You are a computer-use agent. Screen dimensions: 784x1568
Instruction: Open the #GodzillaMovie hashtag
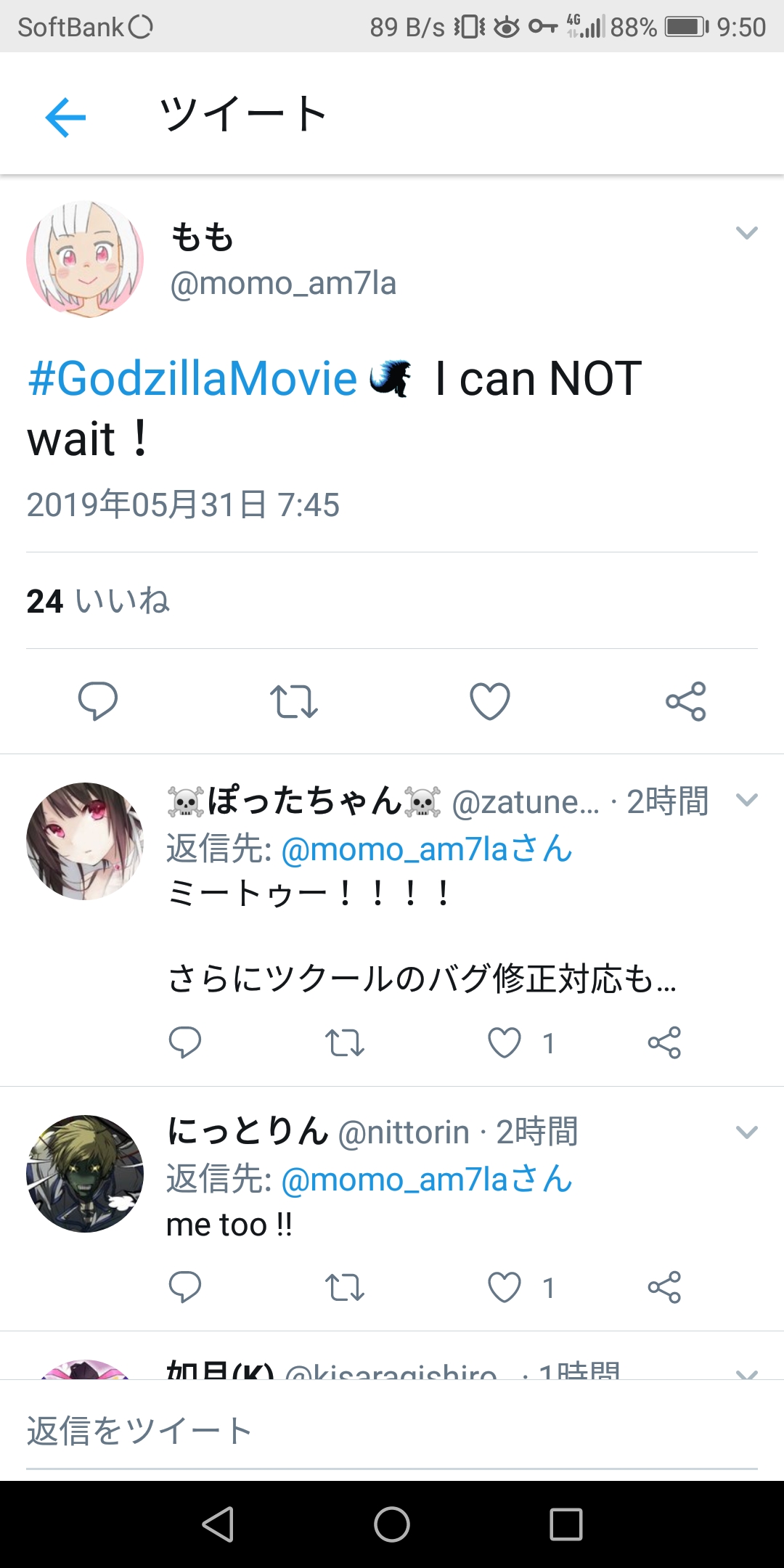coord(193,379)
